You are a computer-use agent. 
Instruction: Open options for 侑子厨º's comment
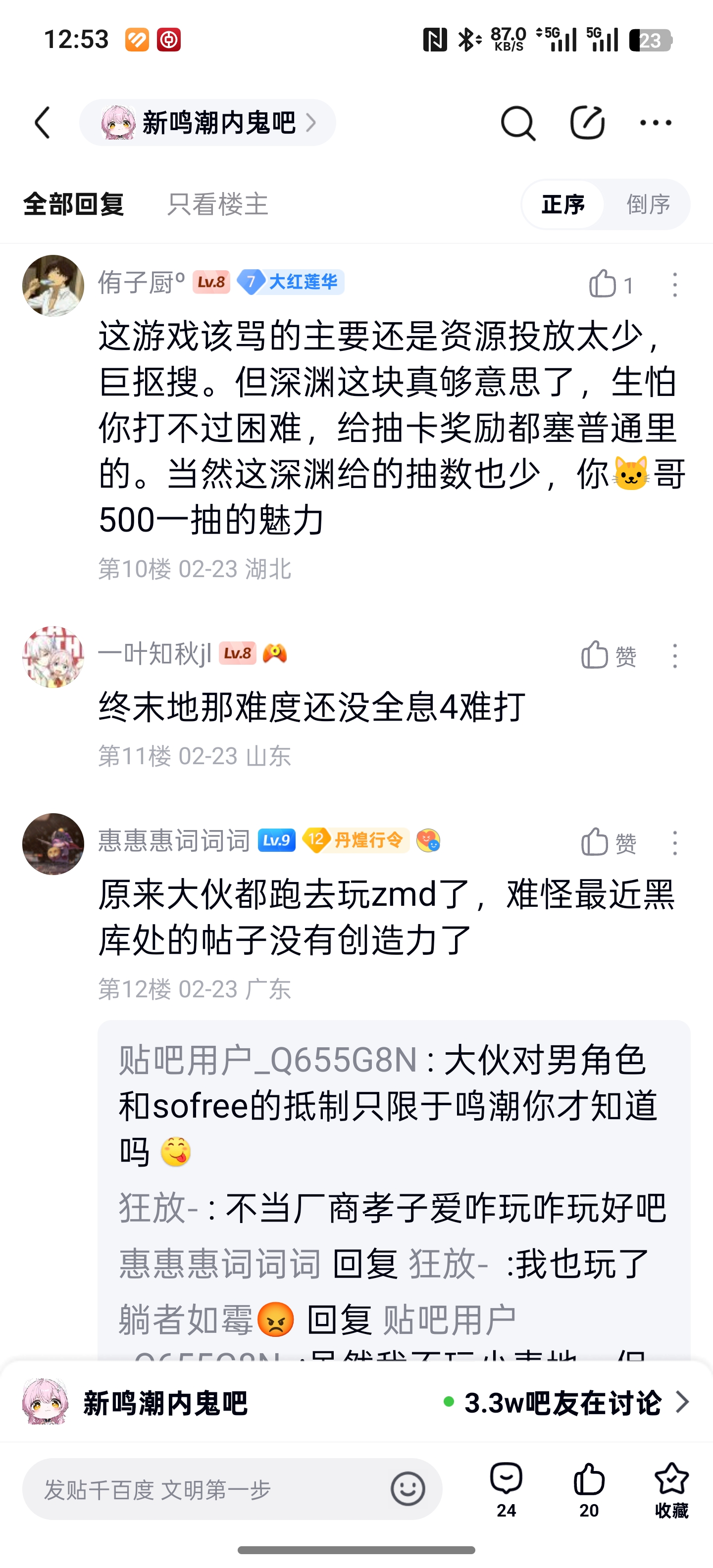pos(675,284)
